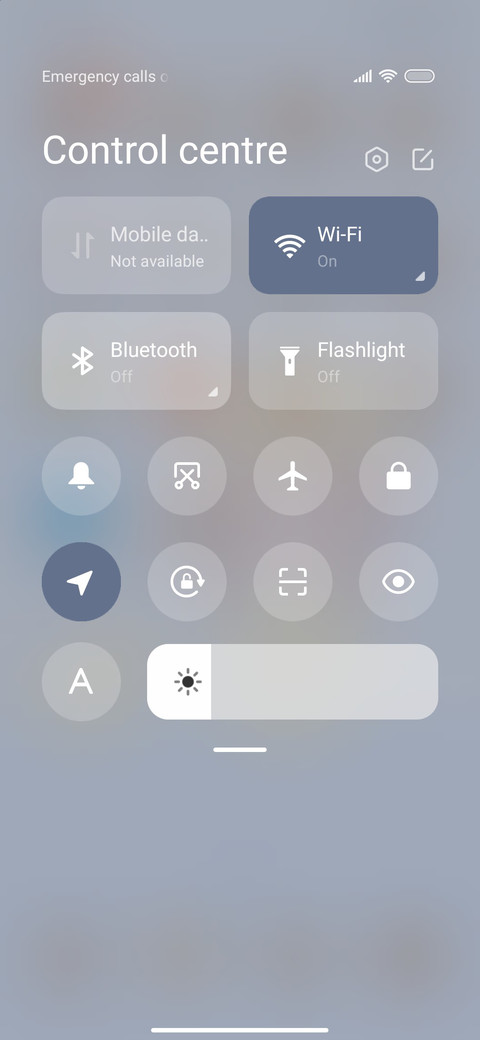Toggle the Mobile data tile

pyautogui.click(x=137, y=245)
